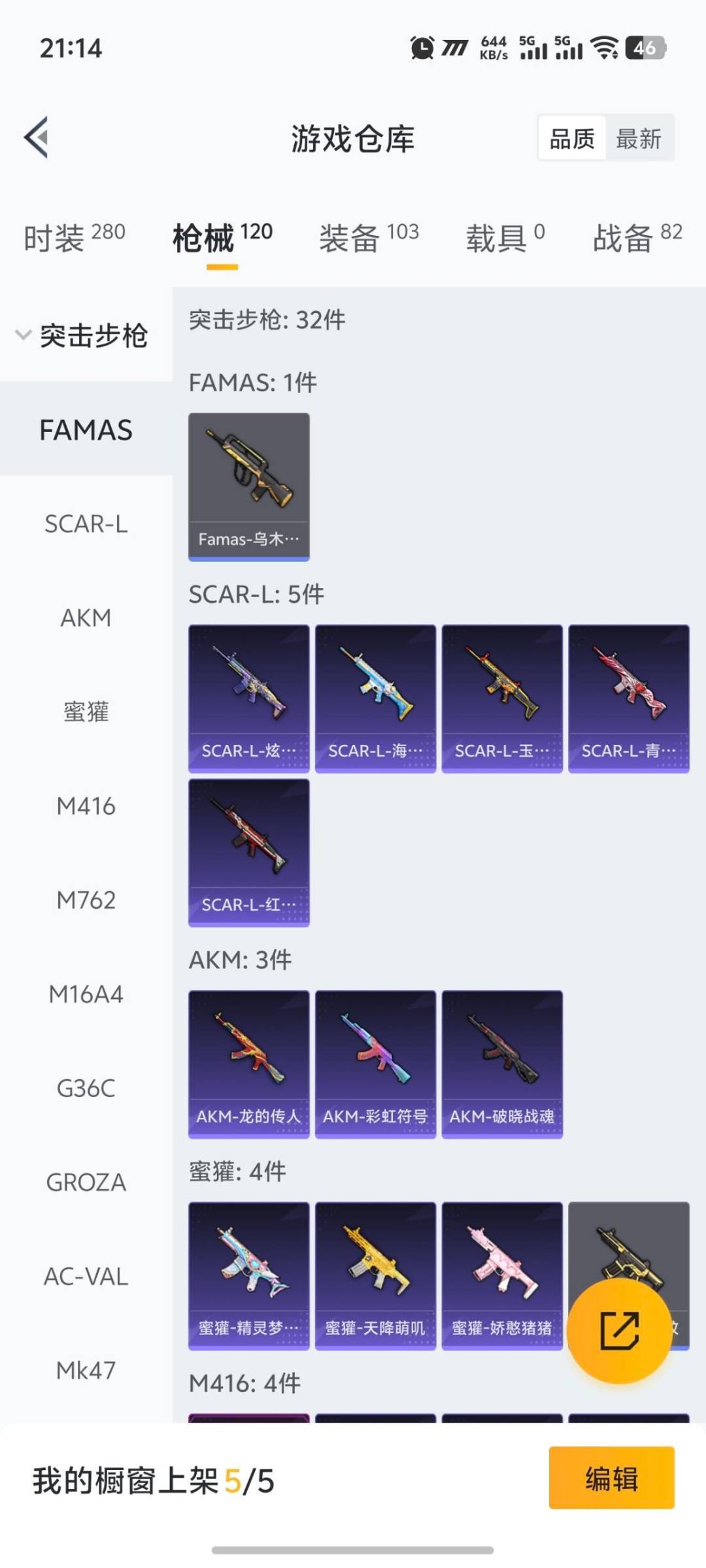Sort the warehouse by 品质
This screenshot has height=1568, width=706.
[572, 139]
